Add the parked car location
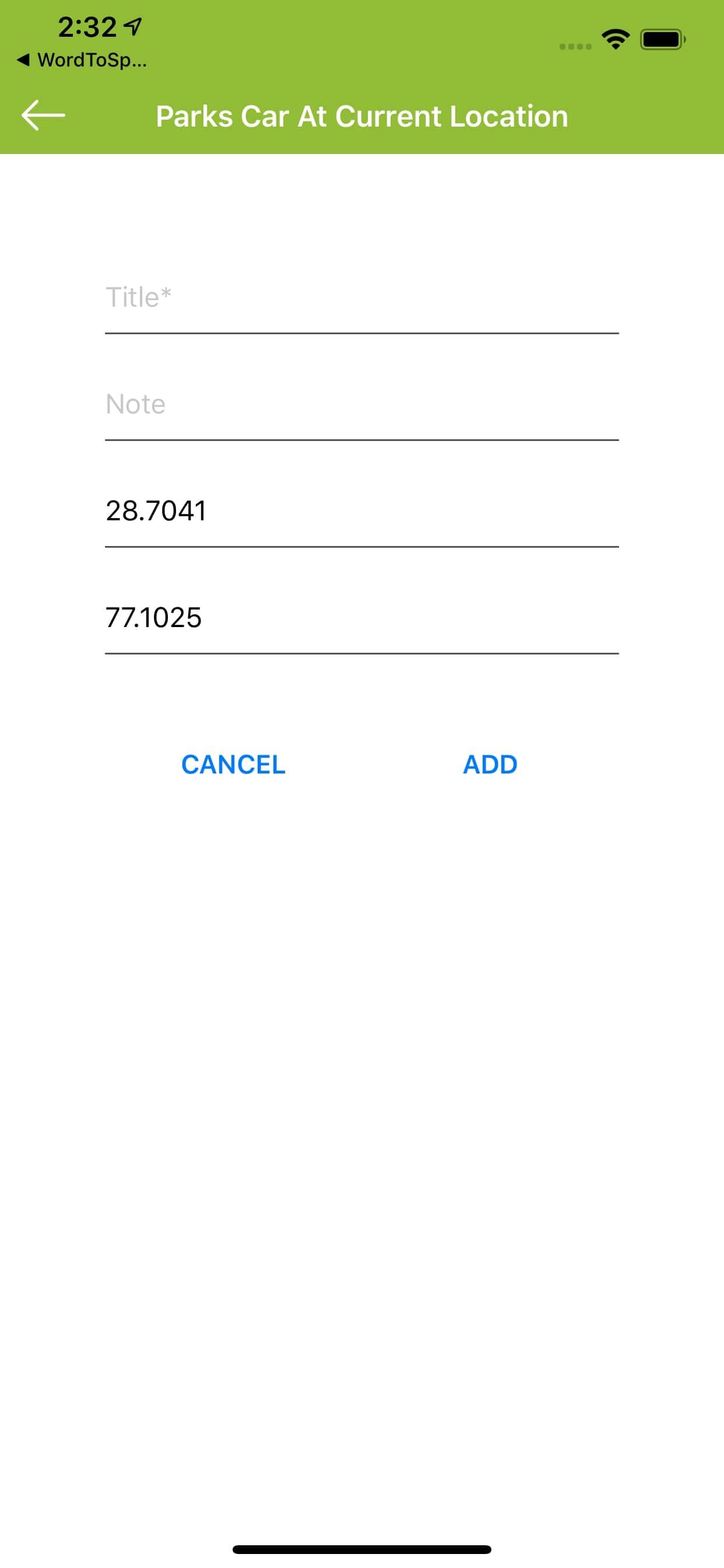724x1568 pixels. 490,765
